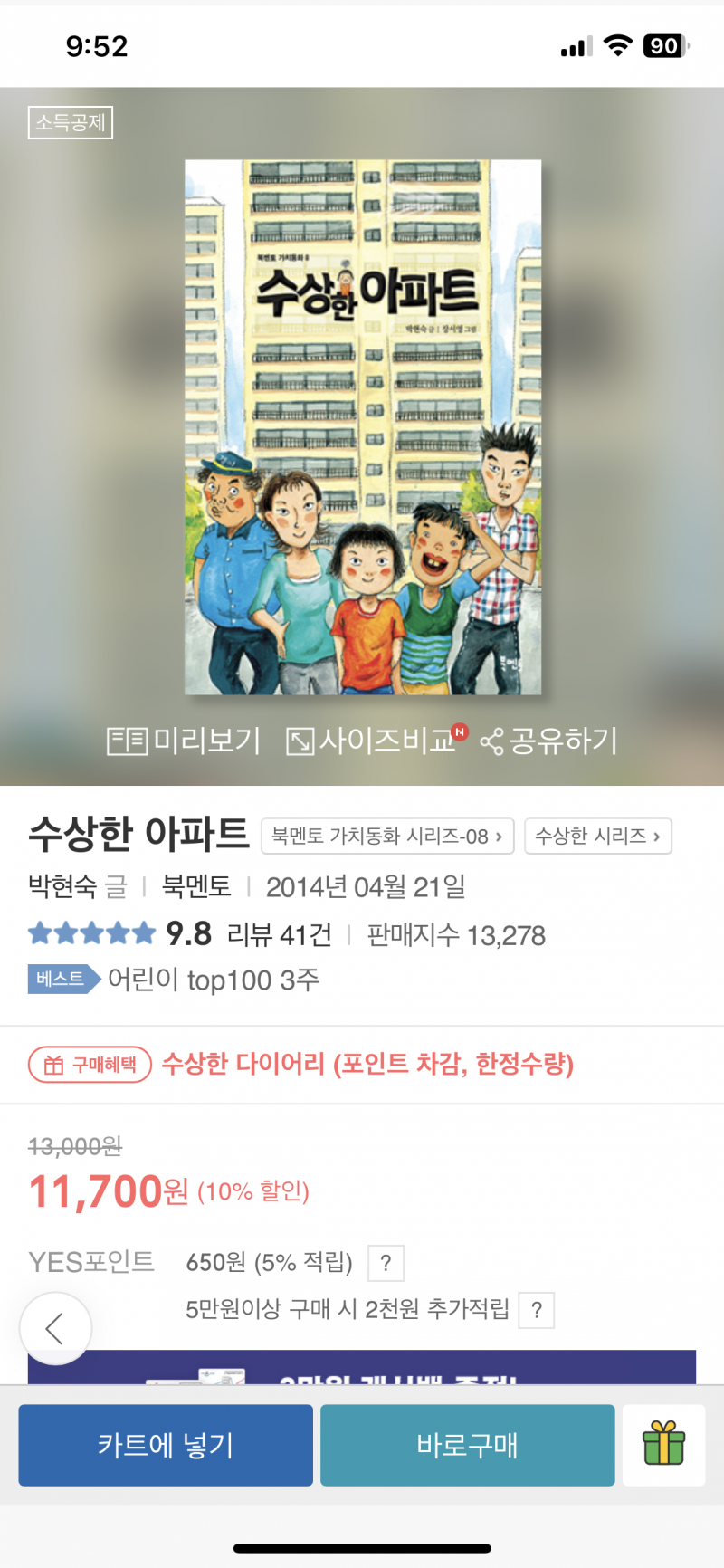Open the 리뷰 41건 reviews
This screenshot has height=1568, width=724.
tap(279, 934)
